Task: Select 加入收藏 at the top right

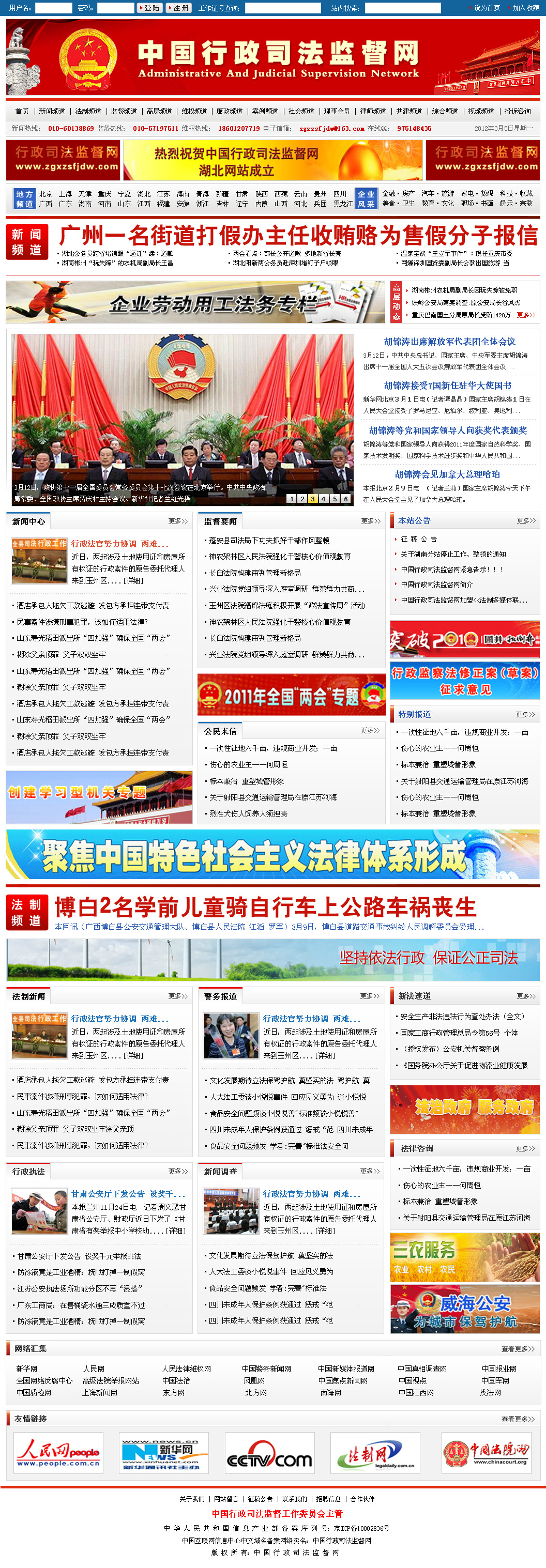Action: [x=525, y=8]
